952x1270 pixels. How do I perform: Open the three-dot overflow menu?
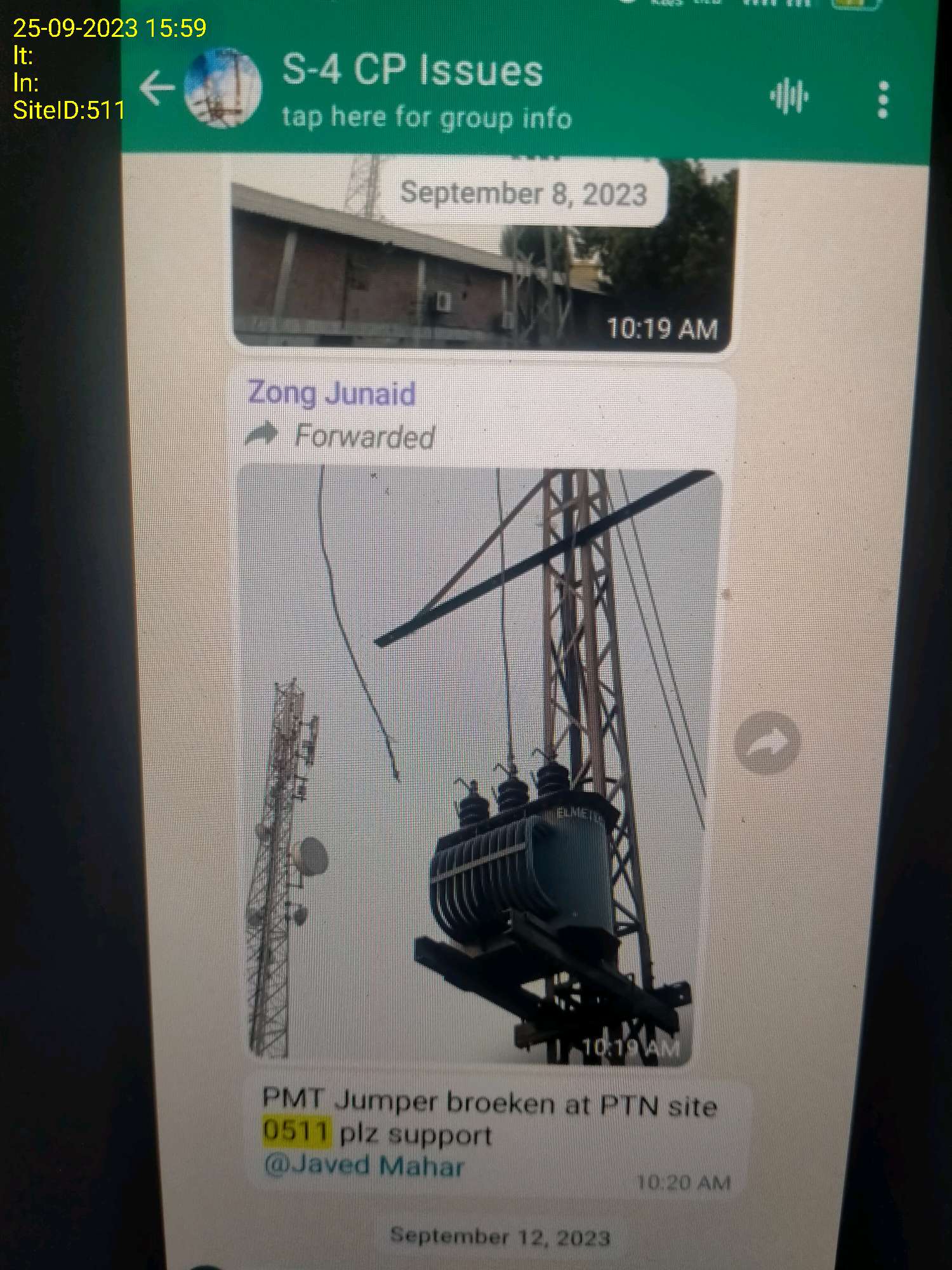pyautogui.click(x=883, y=100)
